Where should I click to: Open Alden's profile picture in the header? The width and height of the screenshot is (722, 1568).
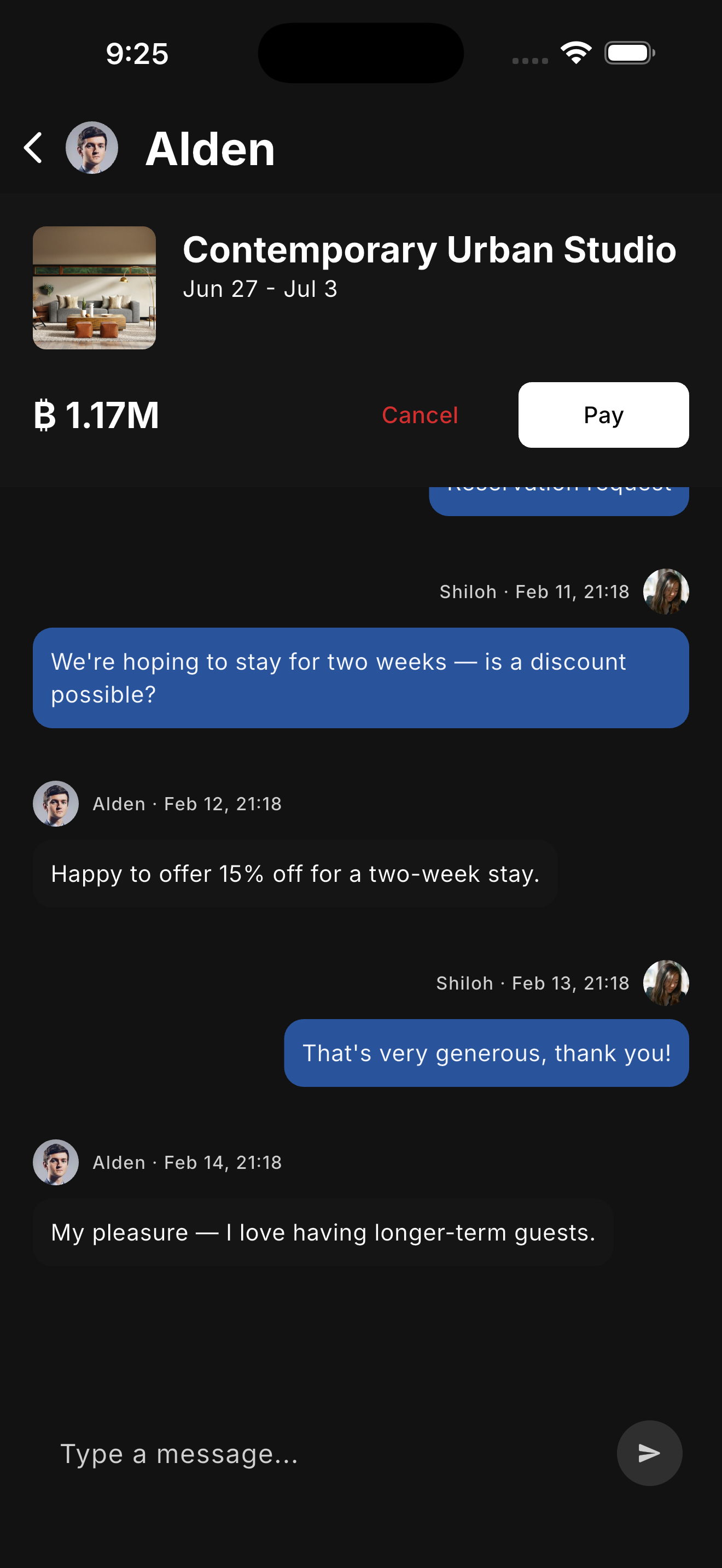tap(92, 148)
